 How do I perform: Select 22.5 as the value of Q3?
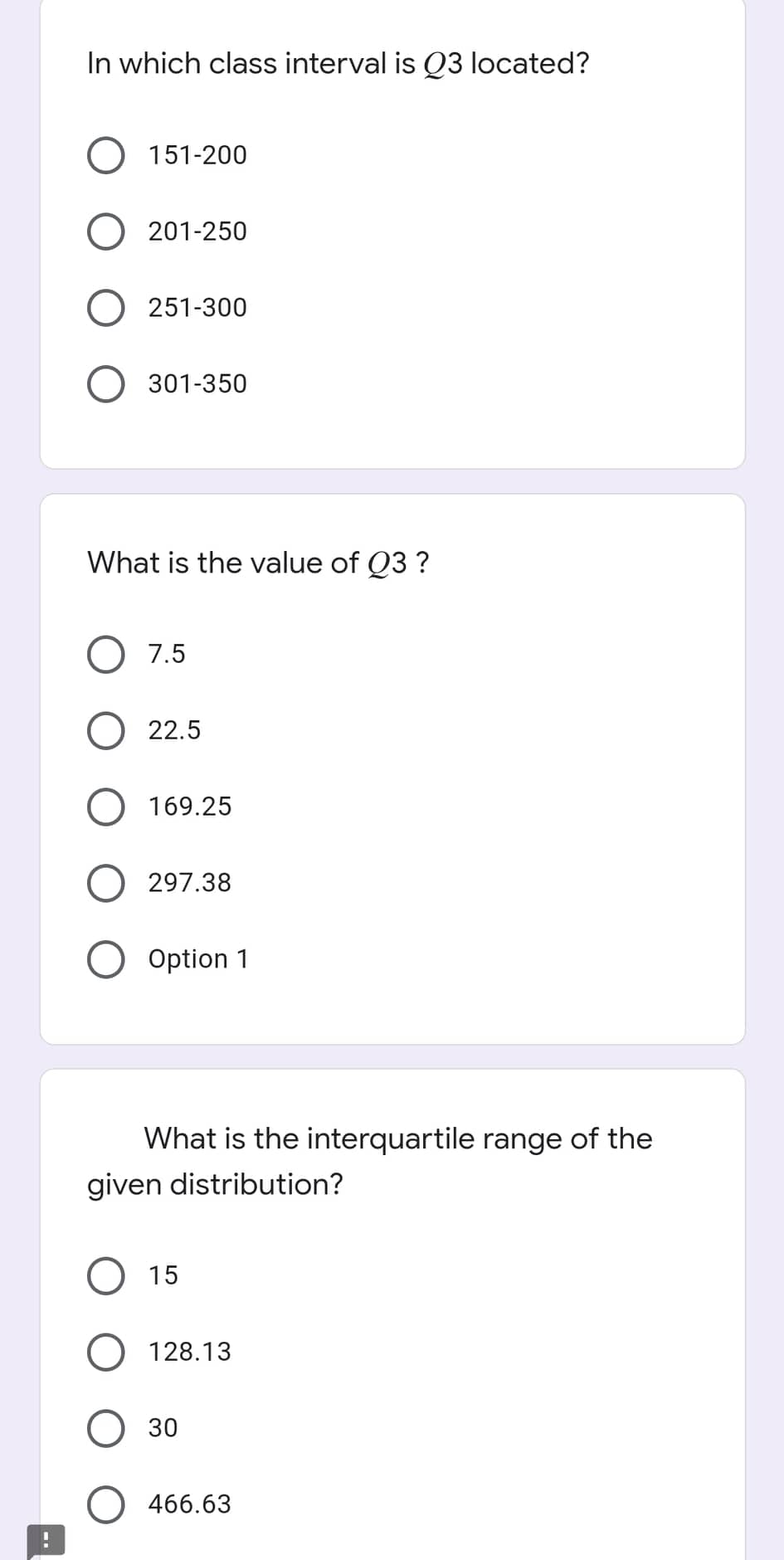click(105, 730)
